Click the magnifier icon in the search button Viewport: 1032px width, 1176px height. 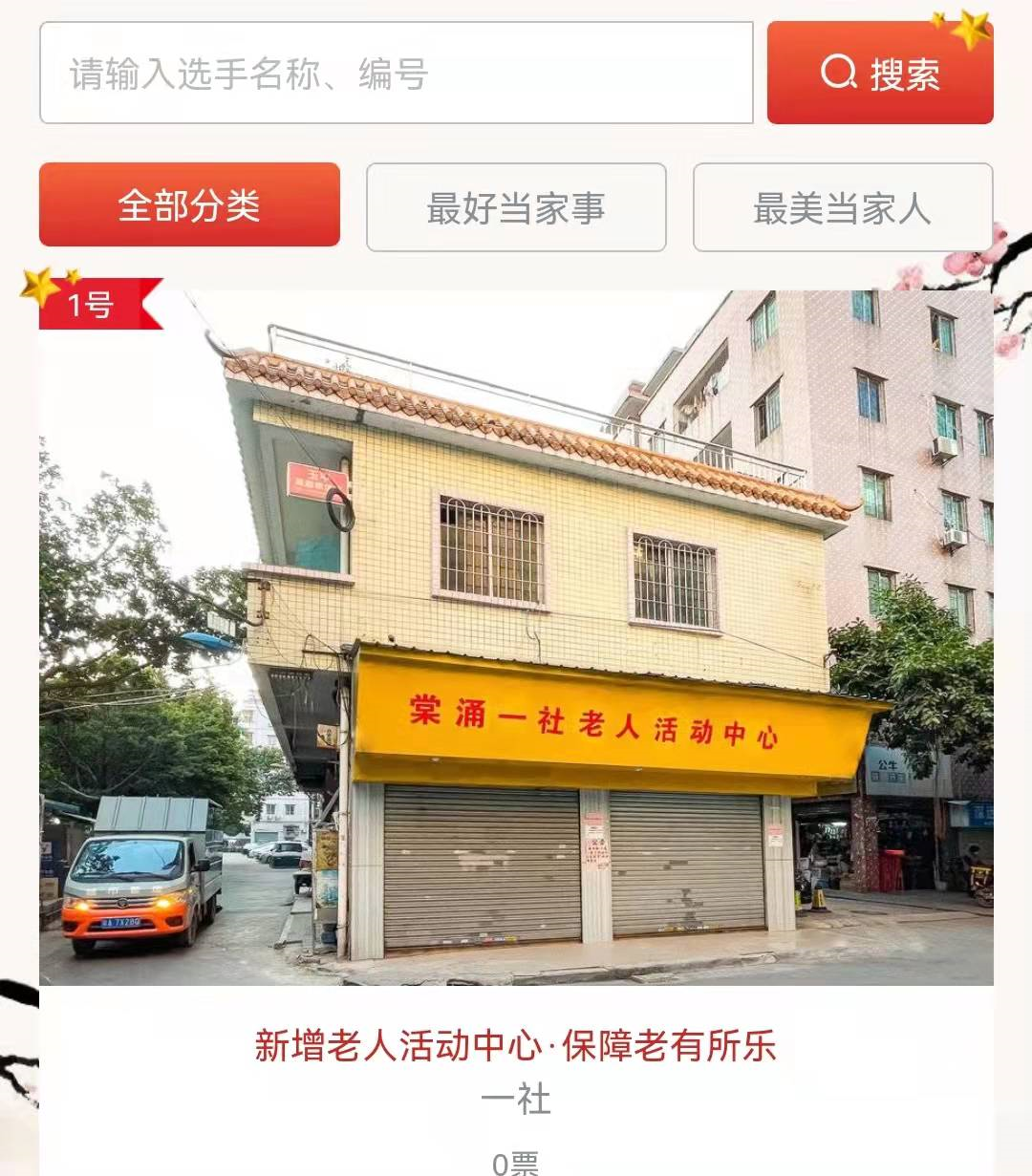(839, 73)
